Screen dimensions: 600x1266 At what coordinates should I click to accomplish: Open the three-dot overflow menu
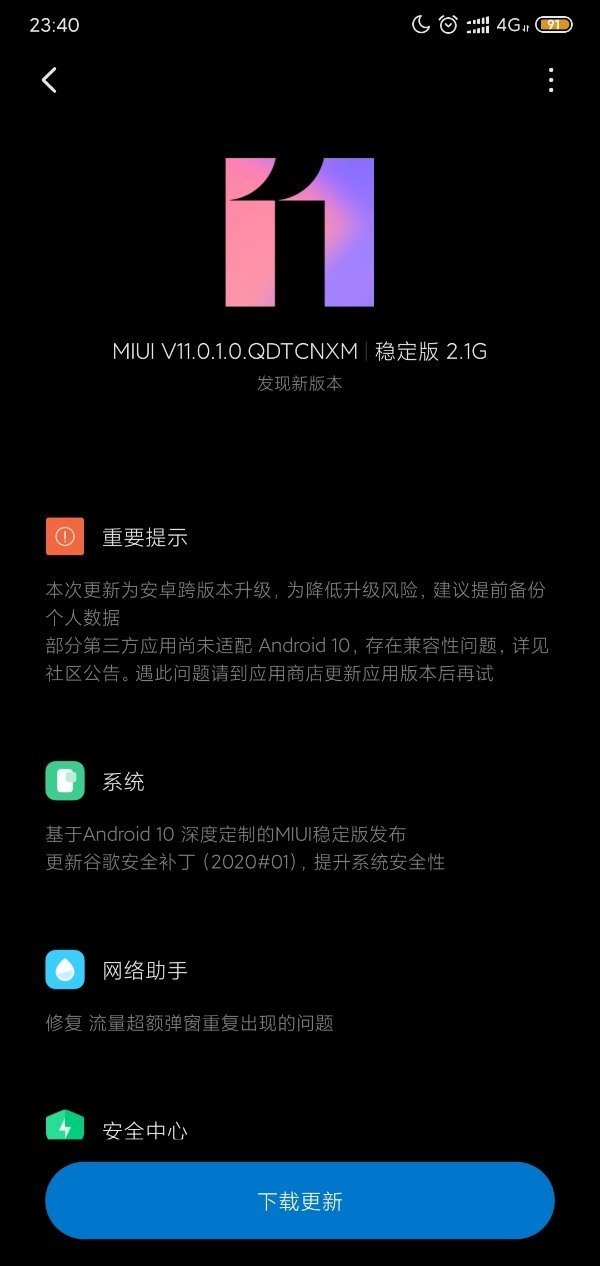tap(551, 80)
